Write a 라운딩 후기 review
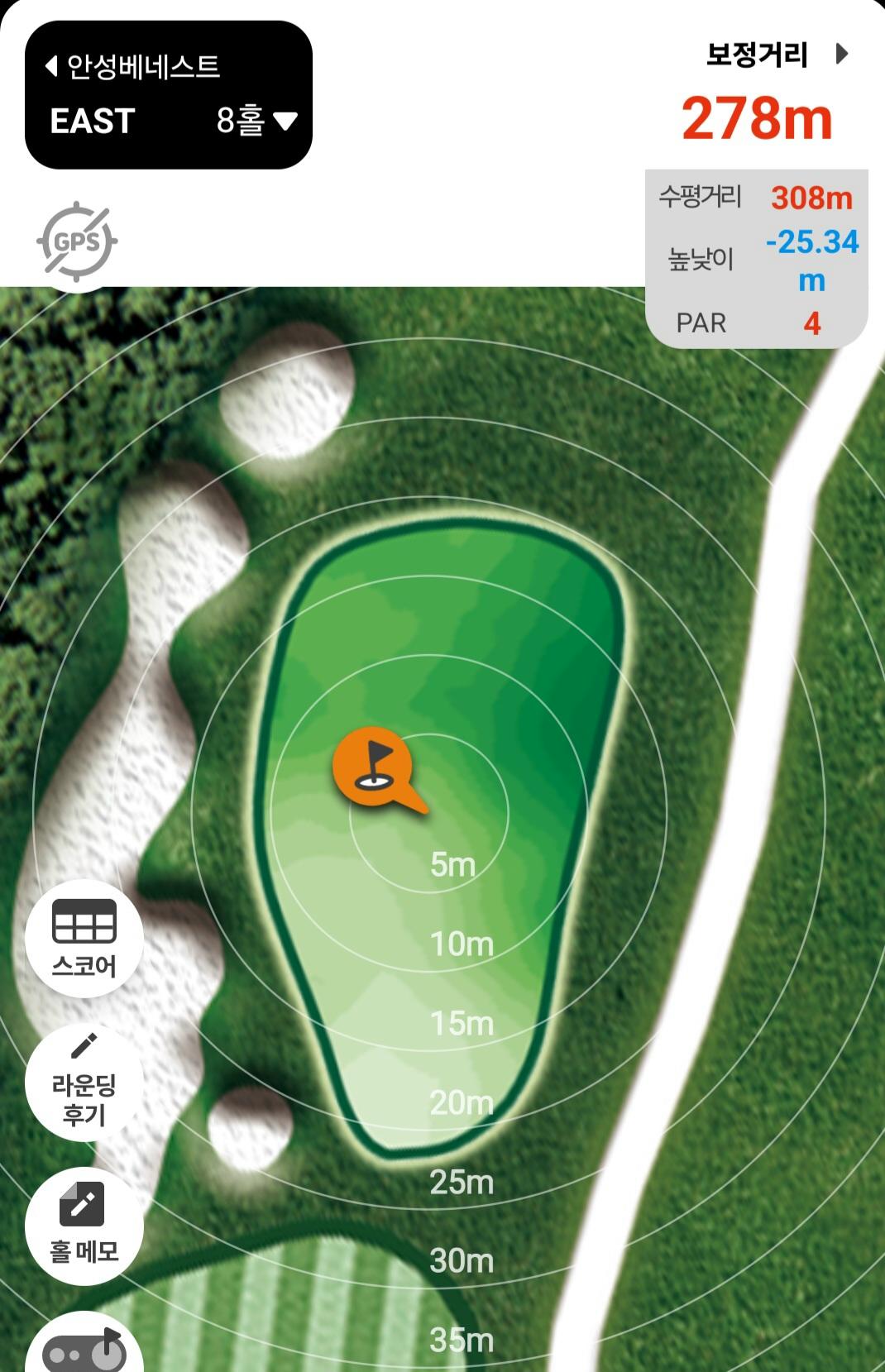This screenshot has height=1372, width=885. point(84,1083)
